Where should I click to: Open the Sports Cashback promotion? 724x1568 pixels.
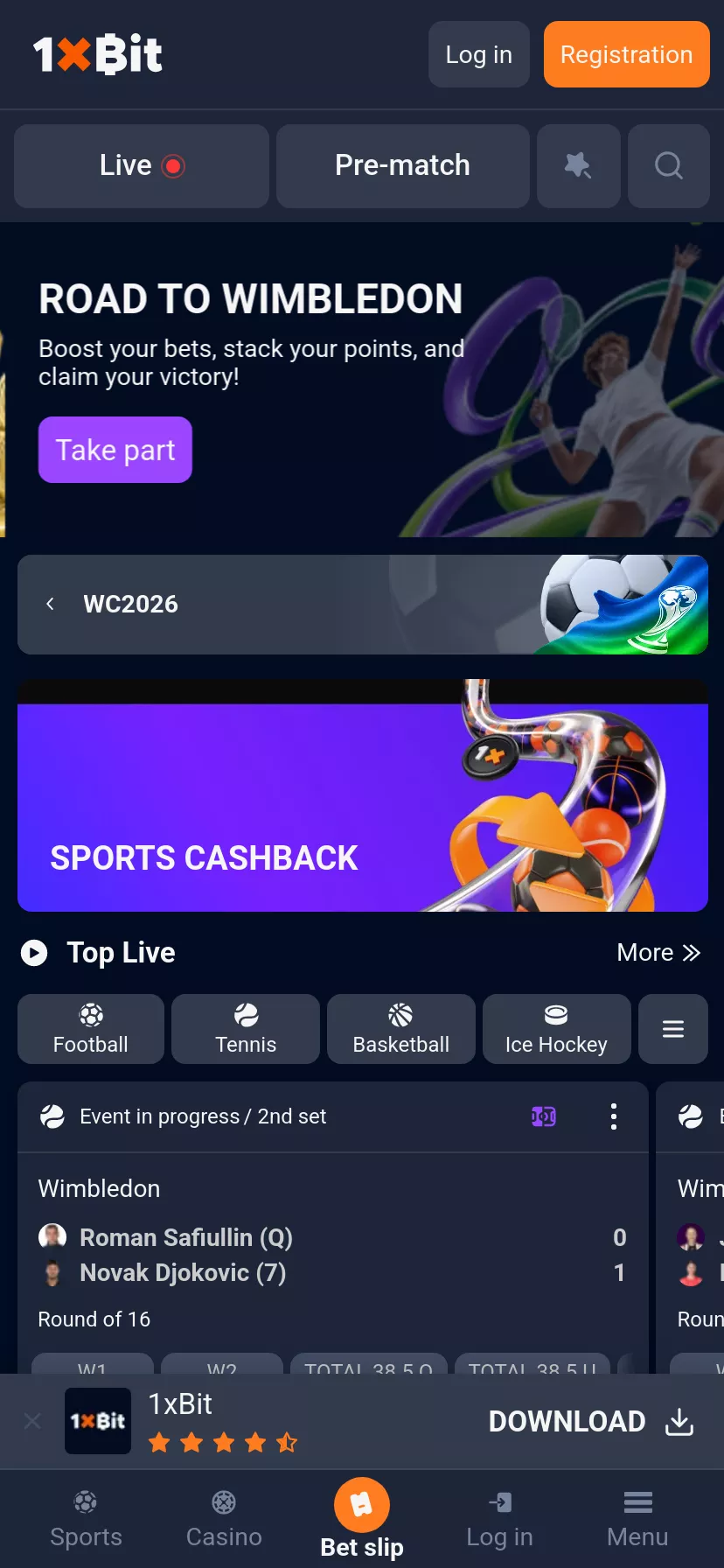click(x=363, y=795)
